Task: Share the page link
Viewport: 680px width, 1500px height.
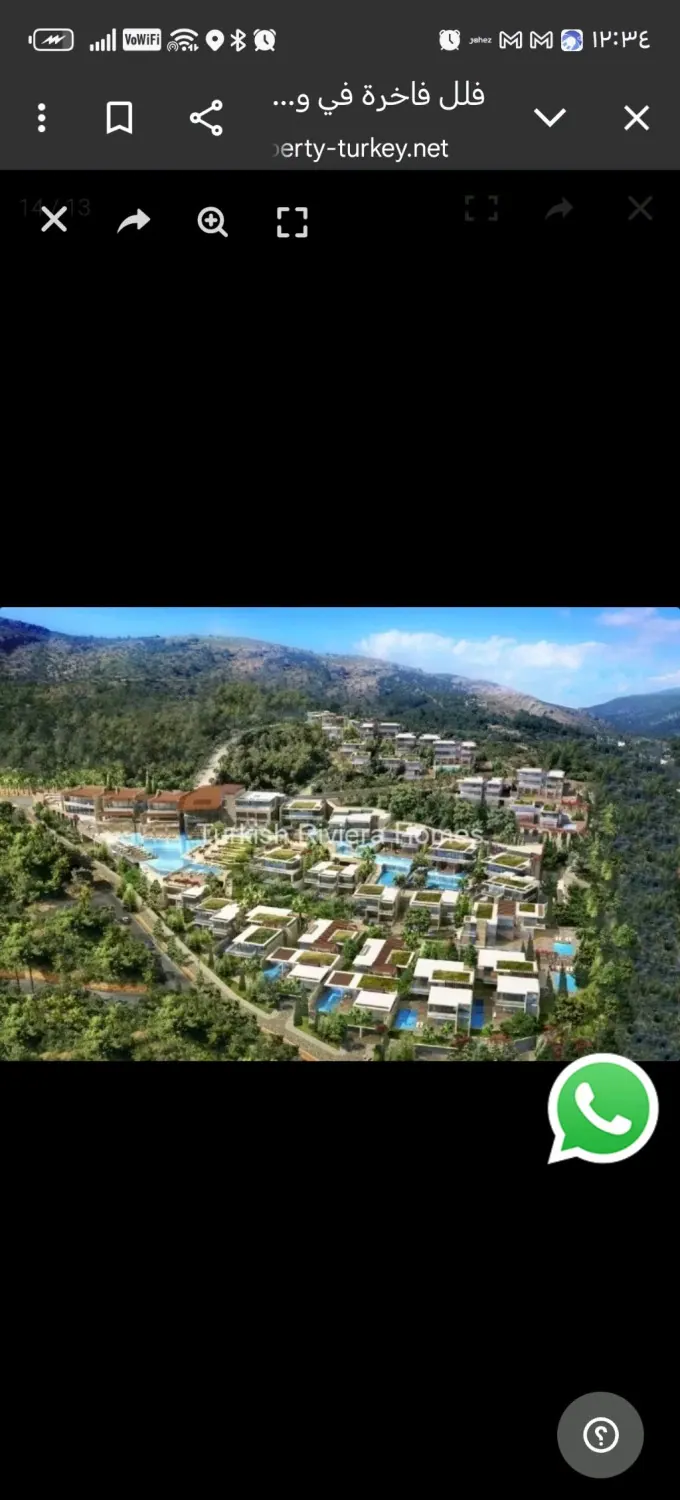Action: click(206, 118)
